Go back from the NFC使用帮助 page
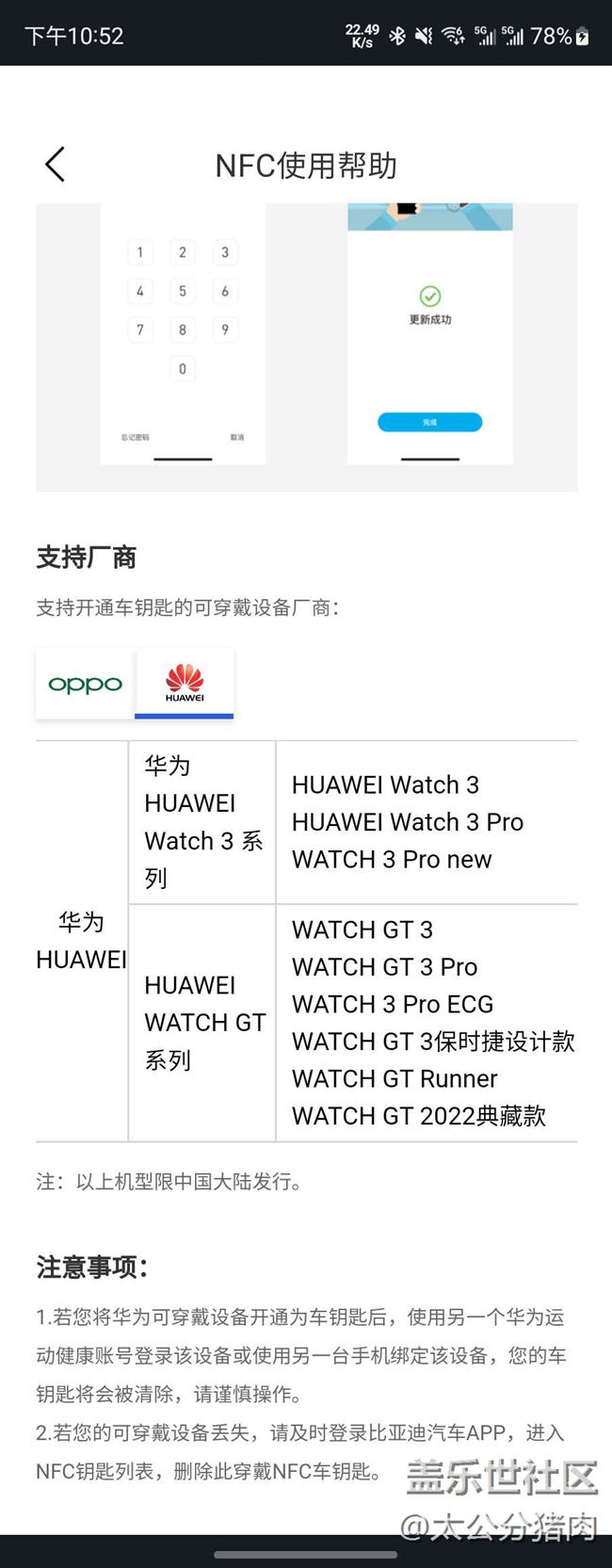This screenshot has height=1568, width=612. pyautogui.click(x=55, y=165)
